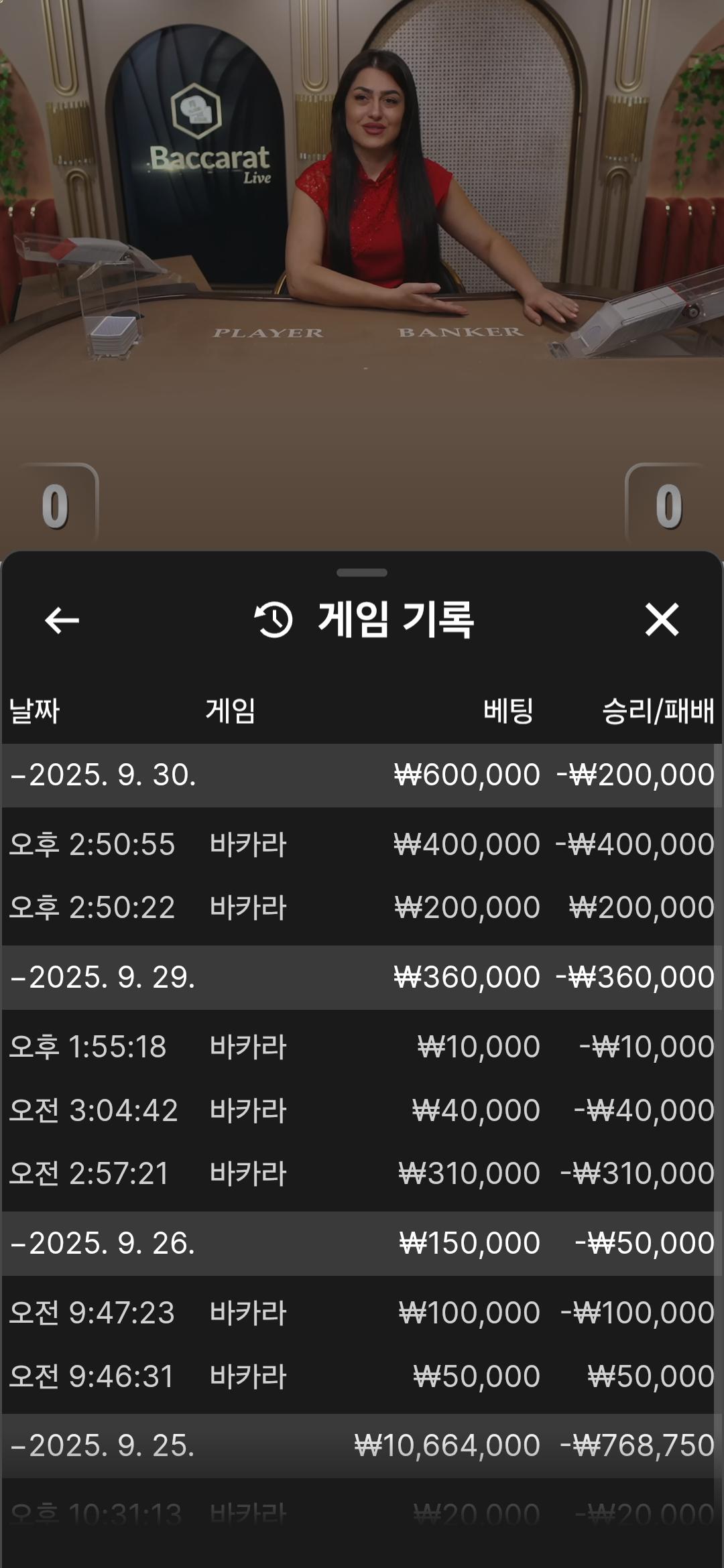Select the 오전 9:47:23 바카라 entry
Image resolution: width=724 pixels, height=1568 pixels.
[x=361, y=1313]
